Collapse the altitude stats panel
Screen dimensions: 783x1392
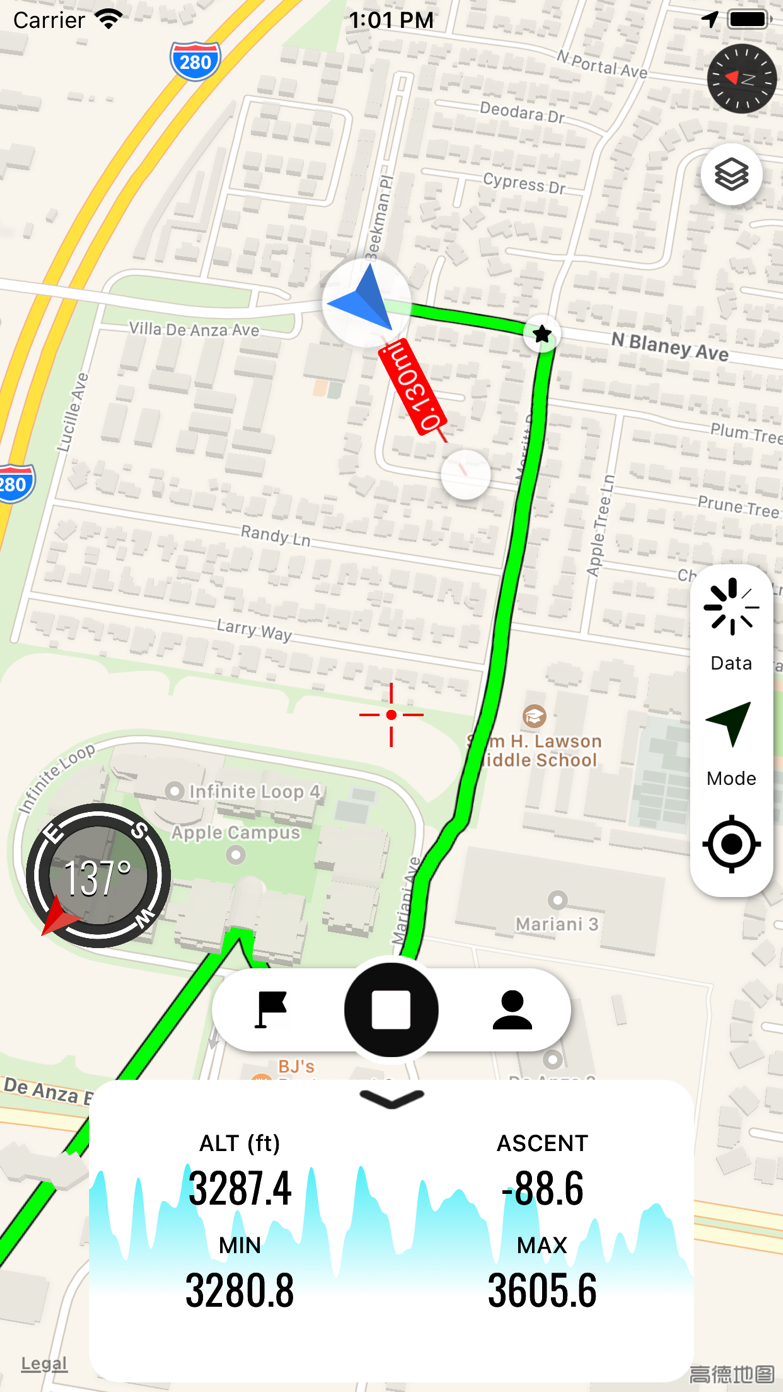click(391, 1099)
